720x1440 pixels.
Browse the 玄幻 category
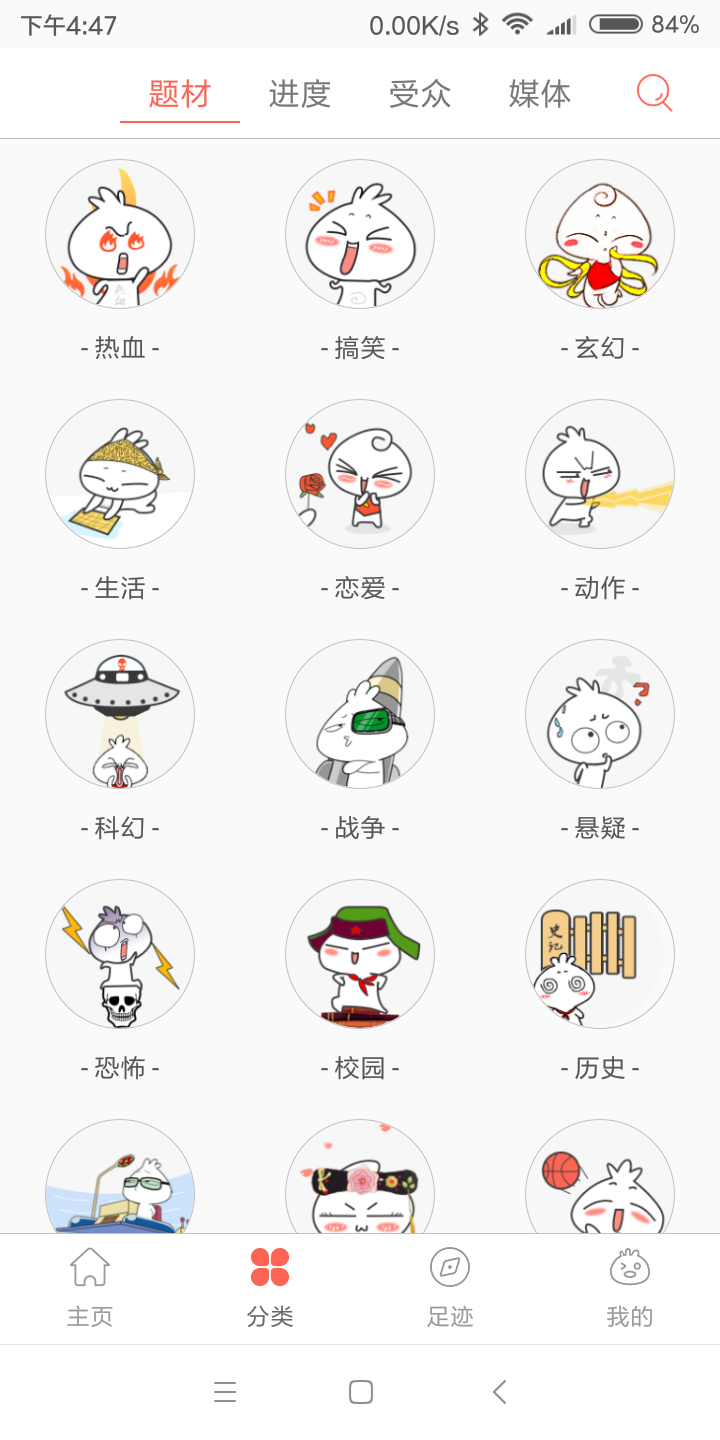point(600,235)
